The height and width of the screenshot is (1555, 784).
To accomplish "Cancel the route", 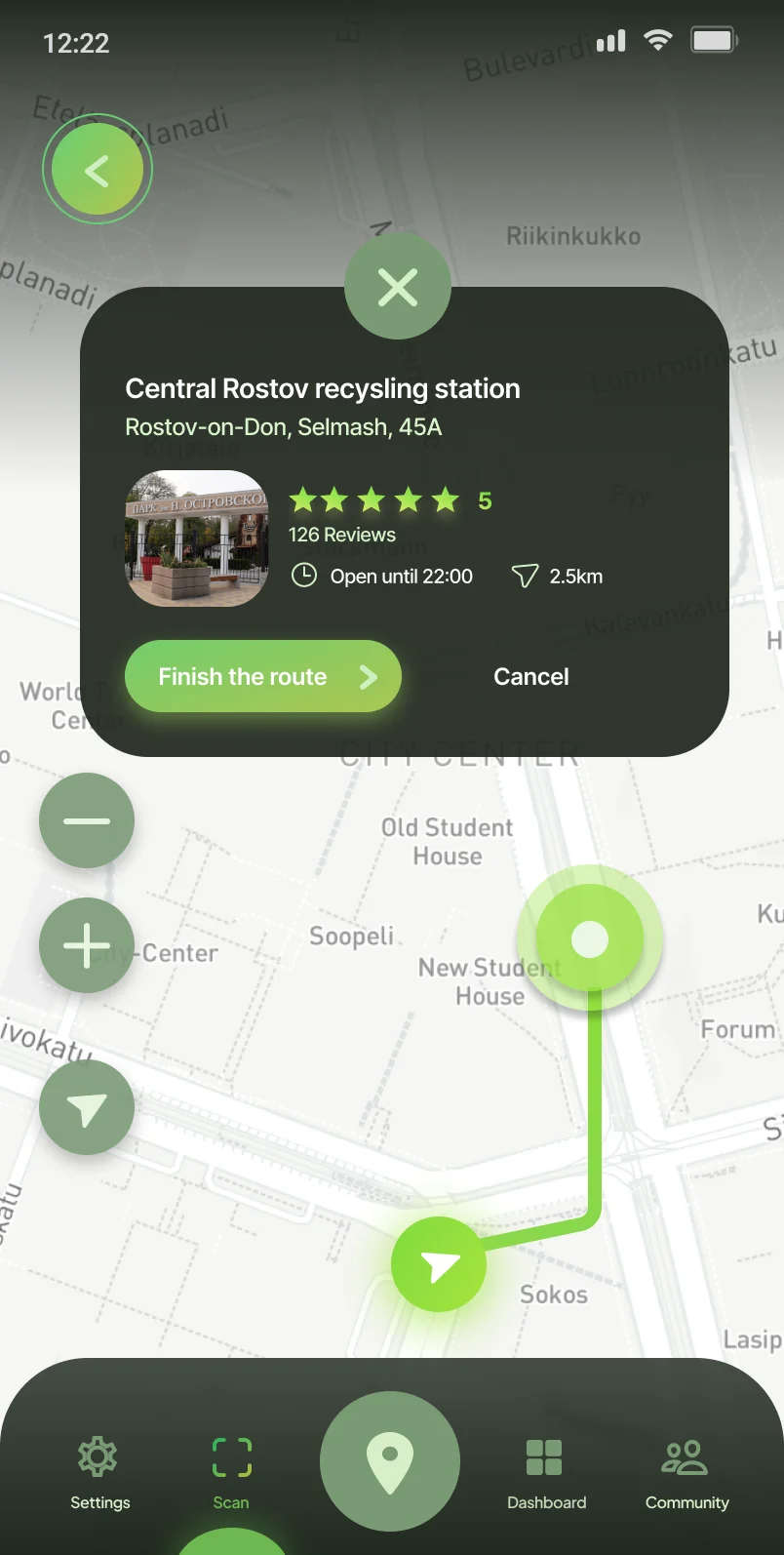I will click(531, 676).
